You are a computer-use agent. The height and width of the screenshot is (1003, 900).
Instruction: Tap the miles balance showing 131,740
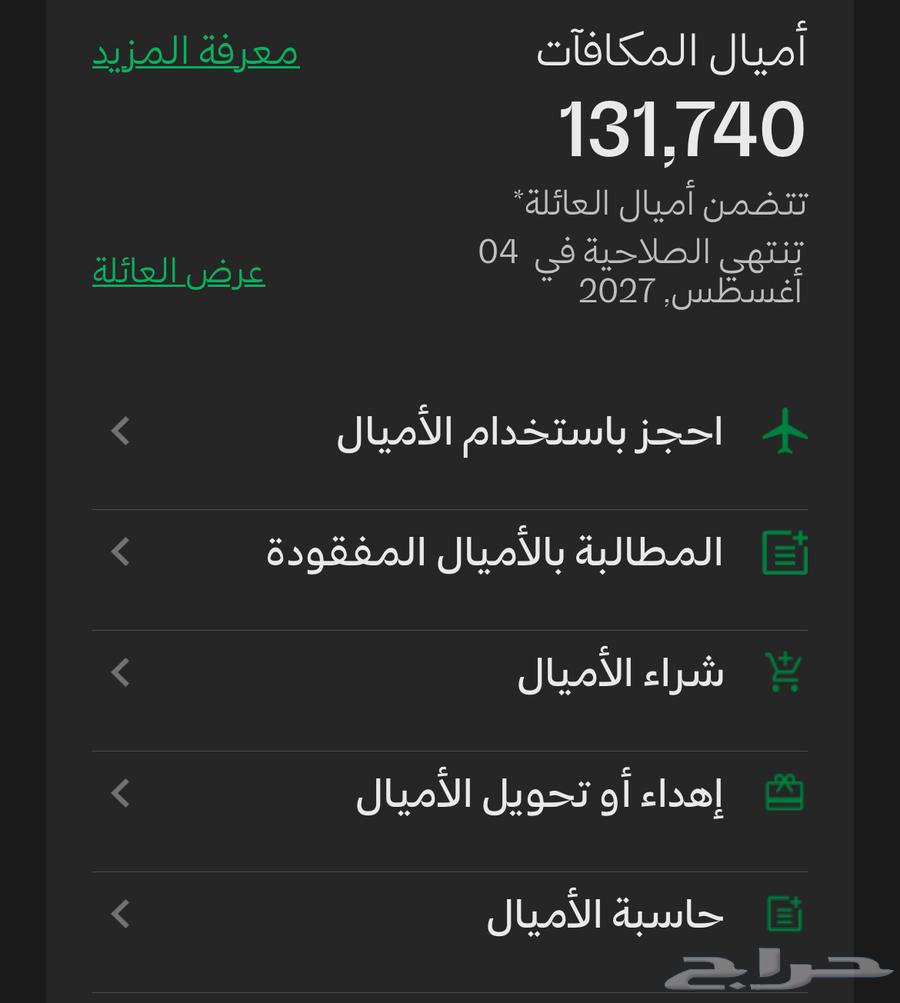pyautogui.click(x=680, y=127)
